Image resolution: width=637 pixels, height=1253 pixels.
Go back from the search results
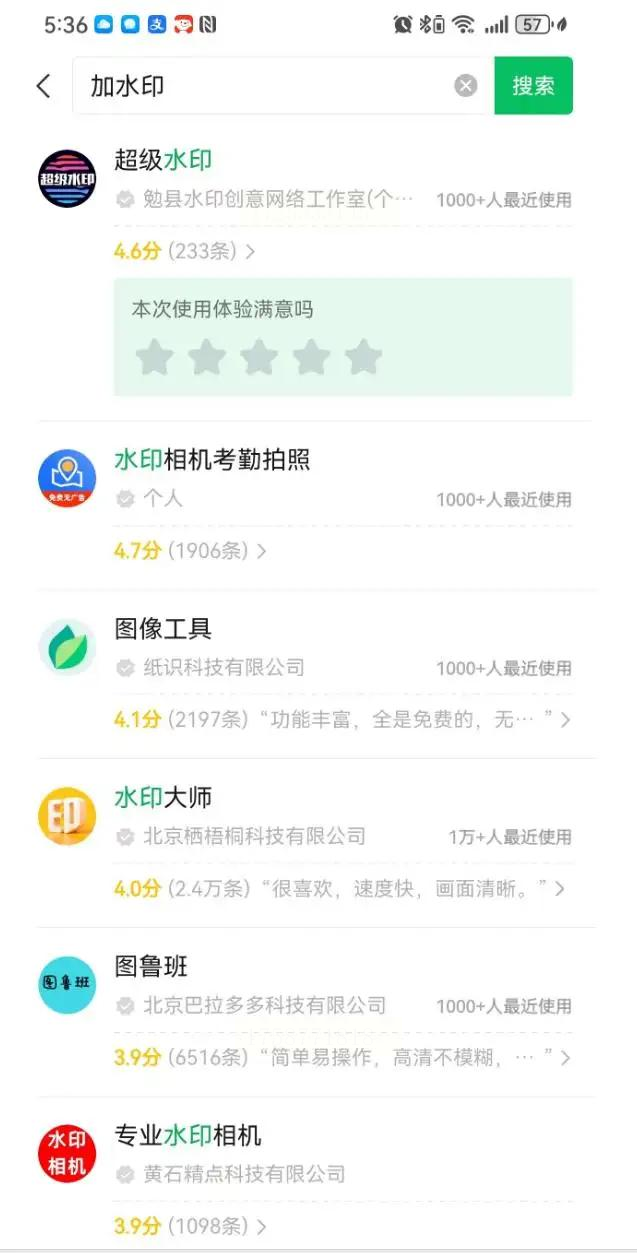pos(43,86)
